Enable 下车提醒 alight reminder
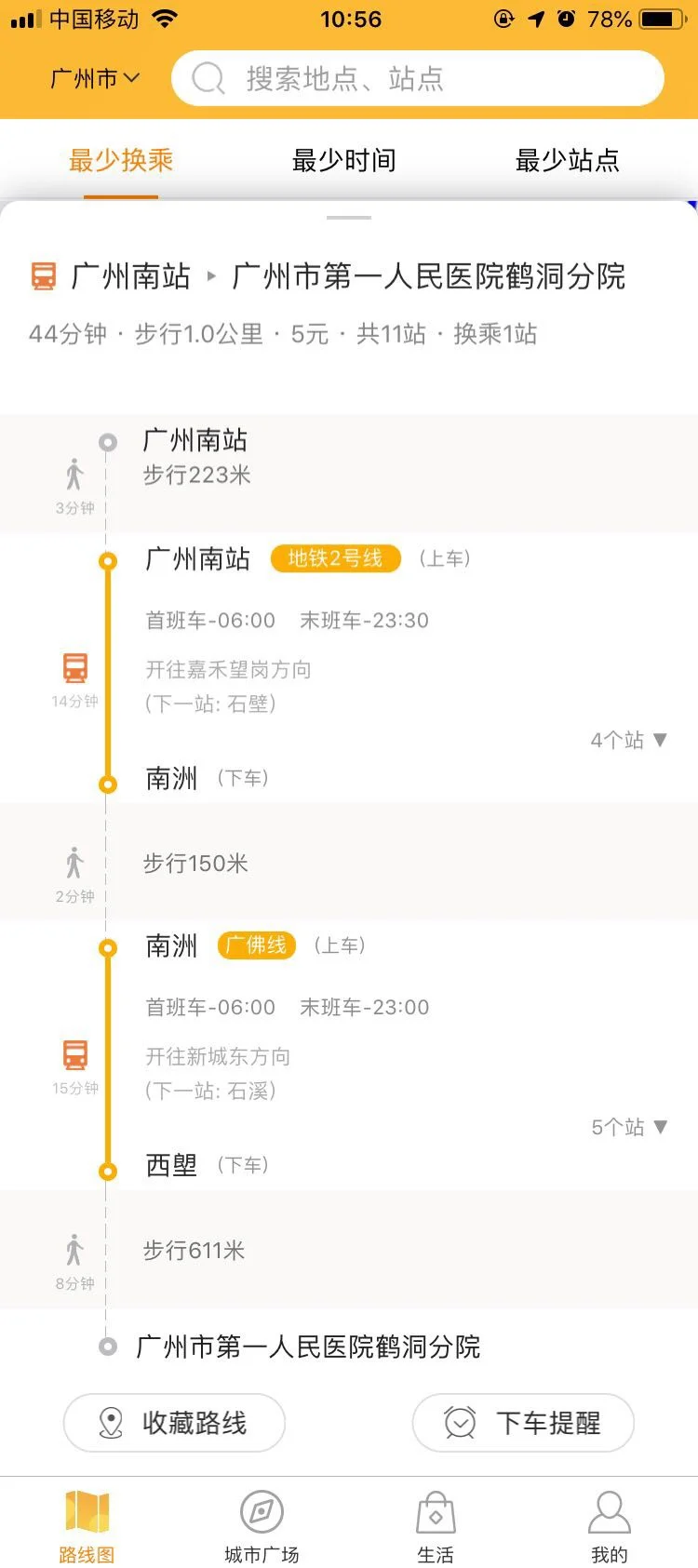This screenshot has height=1568, width=698. pyautogui.click(x=522, y=1423)
